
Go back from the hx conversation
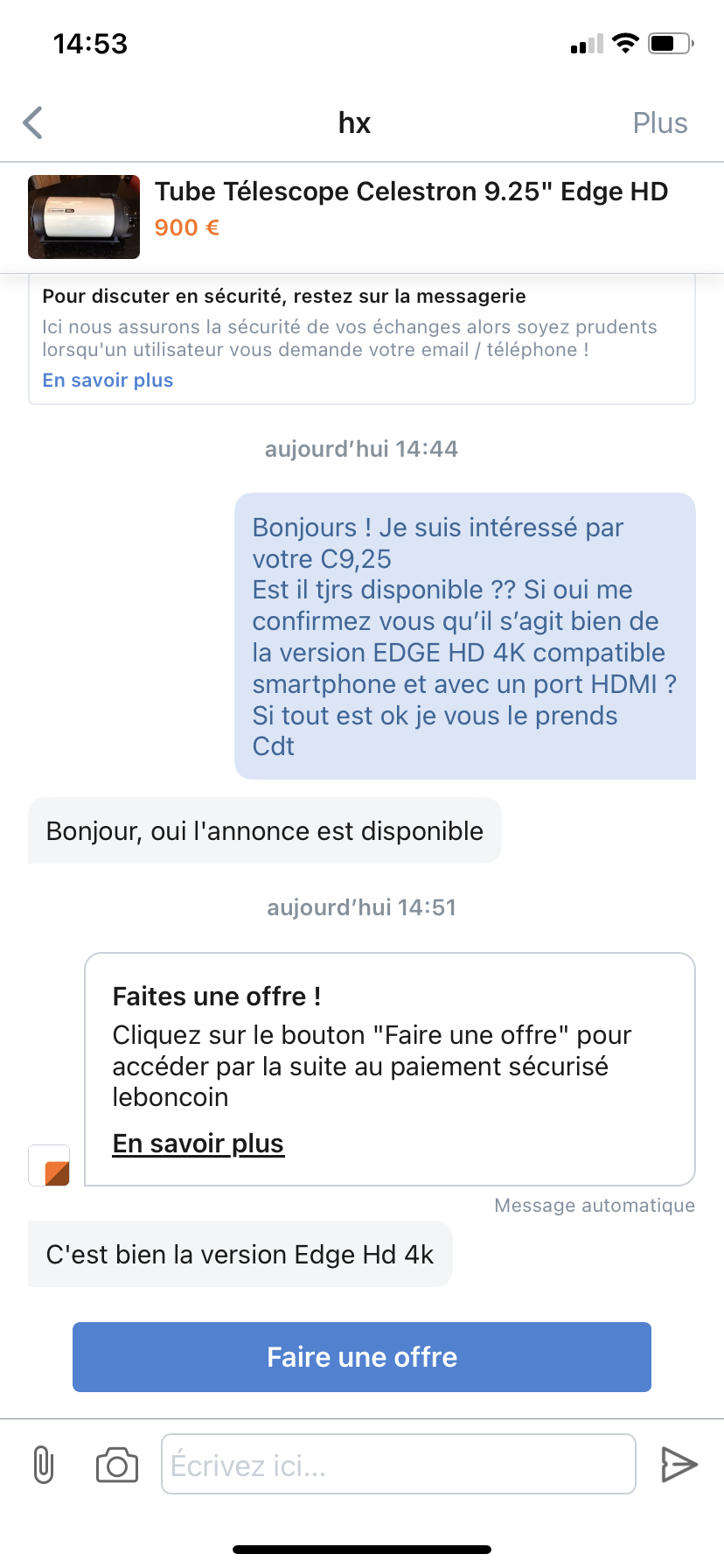pyautogui.click(x=33, y=123)
